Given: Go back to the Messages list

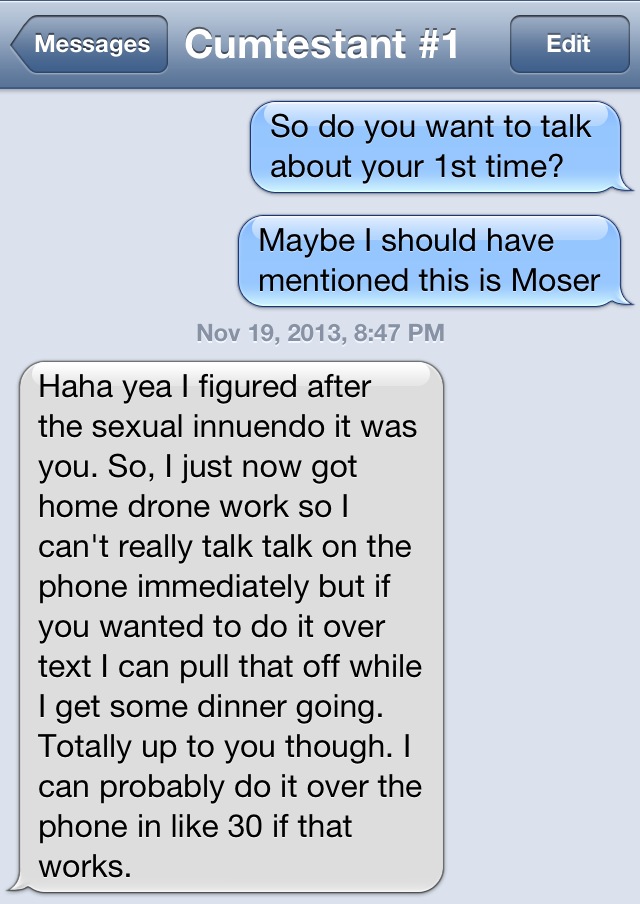Looking at the screenshot, I should pyautogui.click(x=90, y=45).
